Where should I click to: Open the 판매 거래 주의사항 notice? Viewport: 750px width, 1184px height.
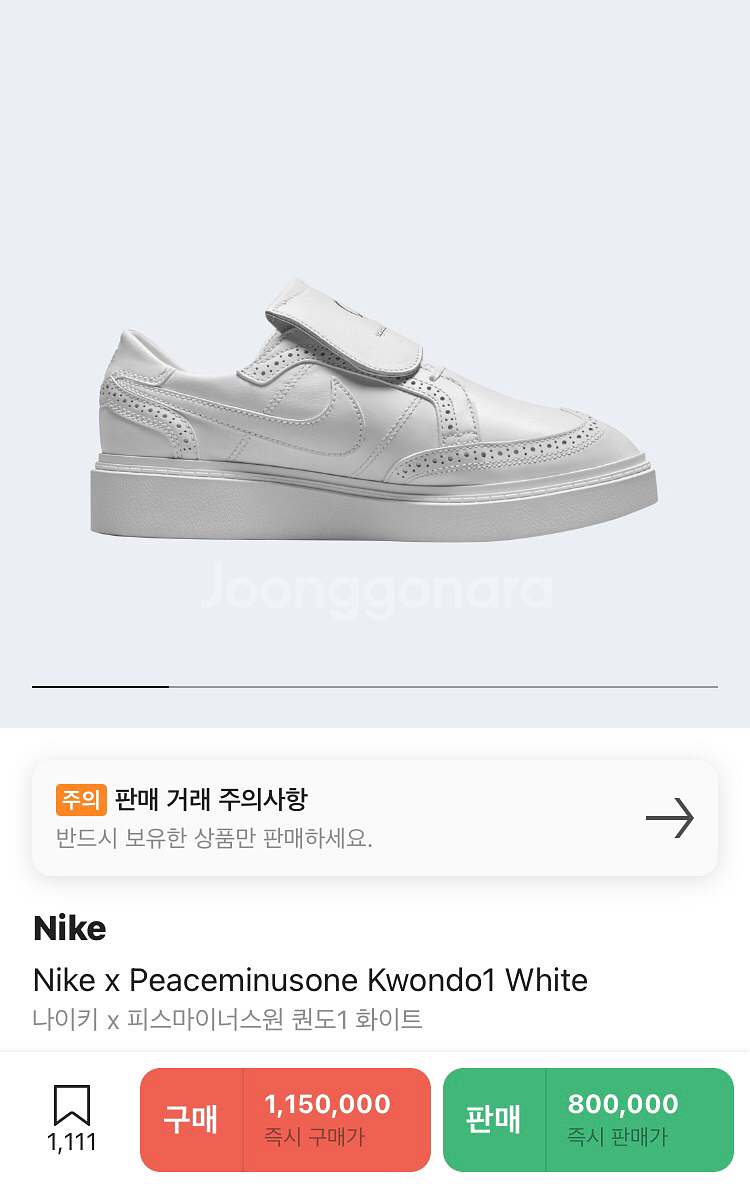374,818
